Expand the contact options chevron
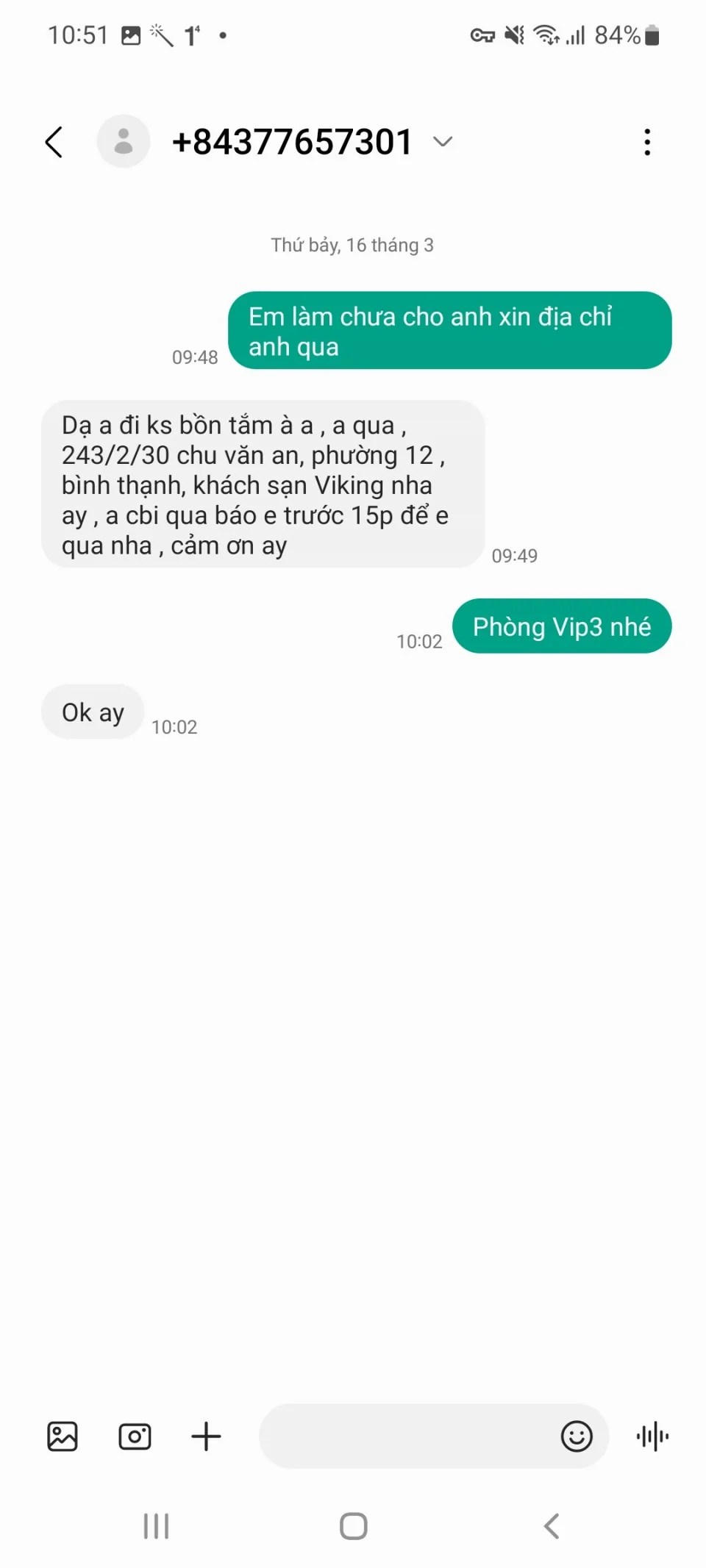Viewport: 706px width, 1568px height. [443, 141]
